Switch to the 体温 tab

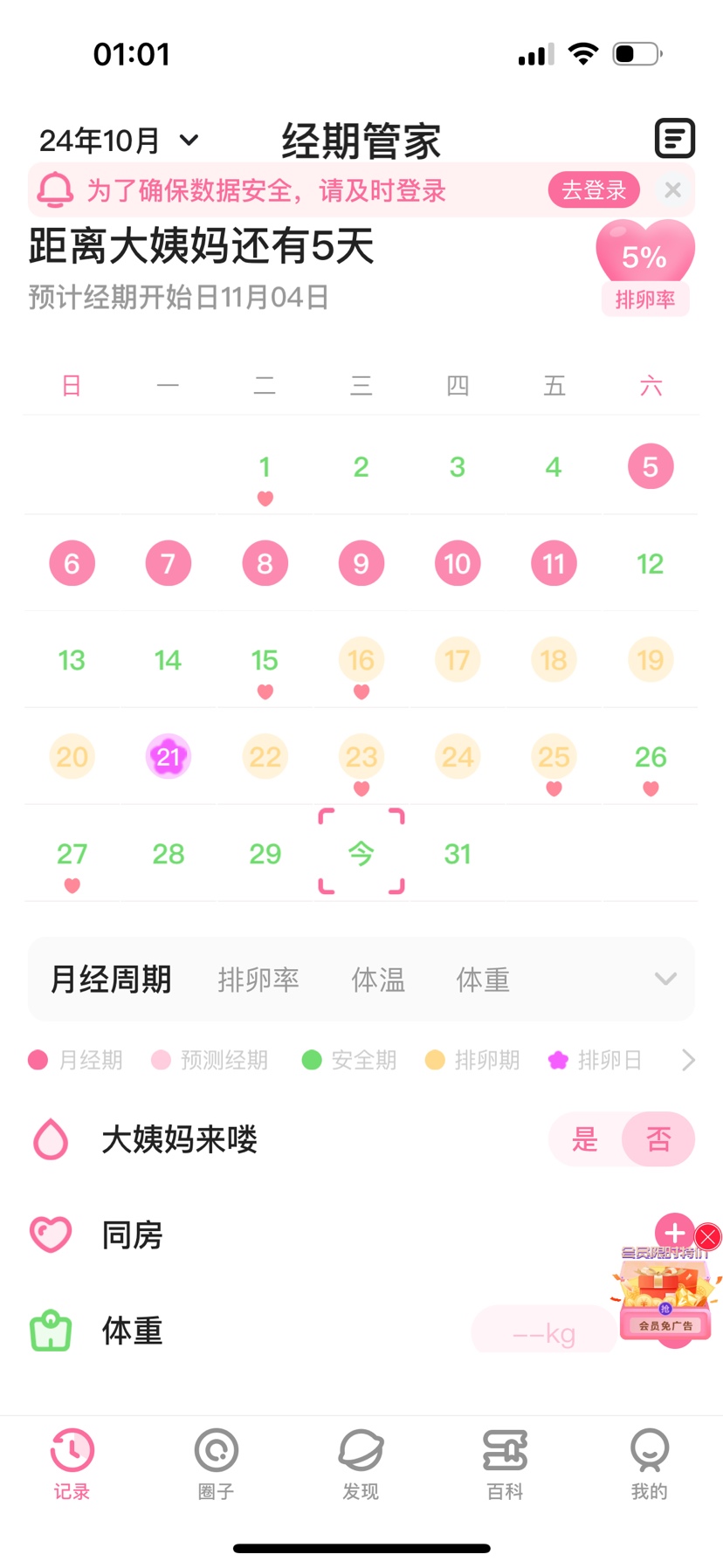(377, 980)
